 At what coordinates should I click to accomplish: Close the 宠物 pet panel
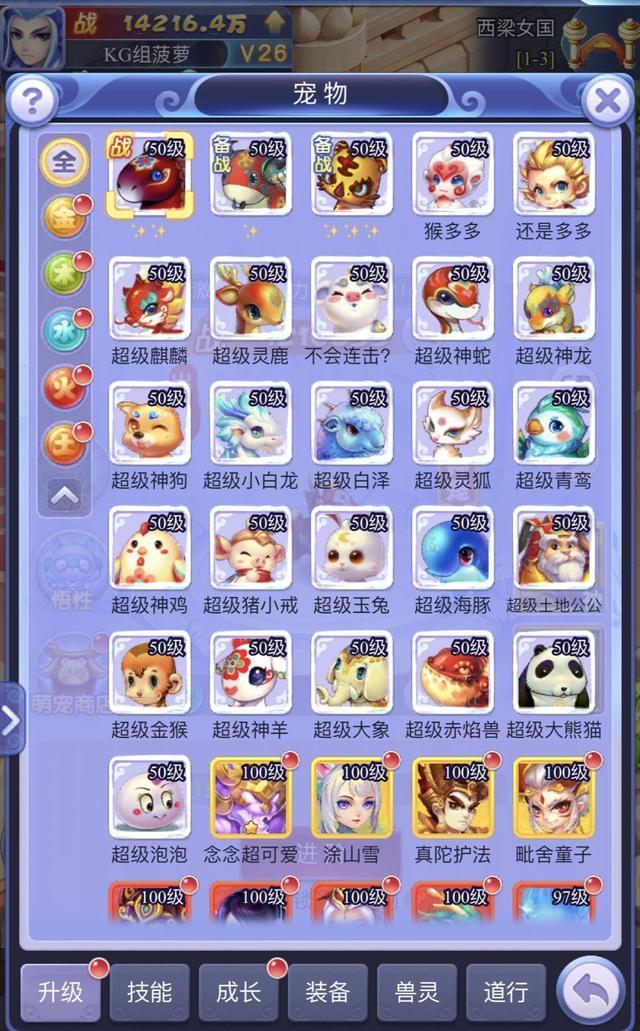pyautogui.click(x=606, y=101)
